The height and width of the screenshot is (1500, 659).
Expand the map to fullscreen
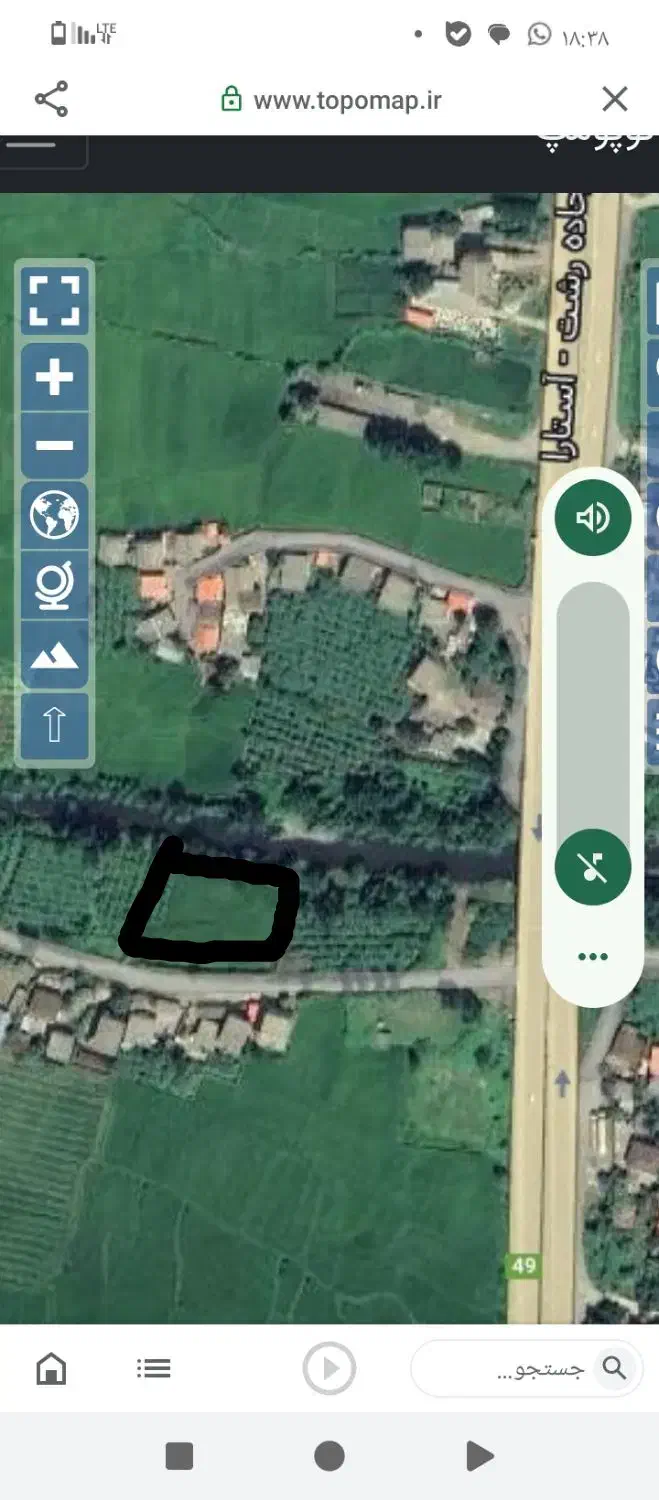[x=55, y=300]
